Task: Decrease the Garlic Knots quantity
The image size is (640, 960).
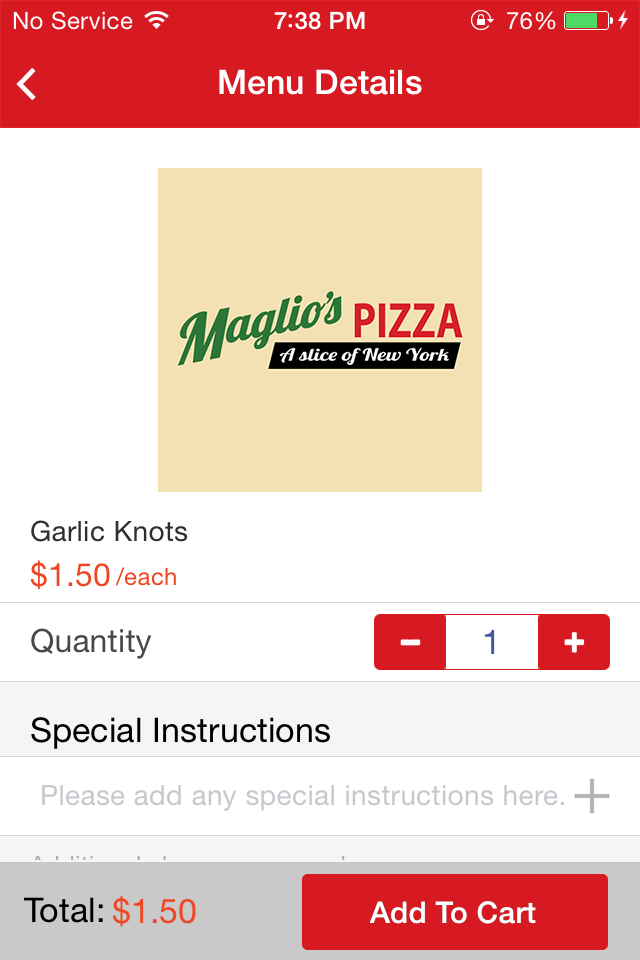Action: click(x=410, y=642)
